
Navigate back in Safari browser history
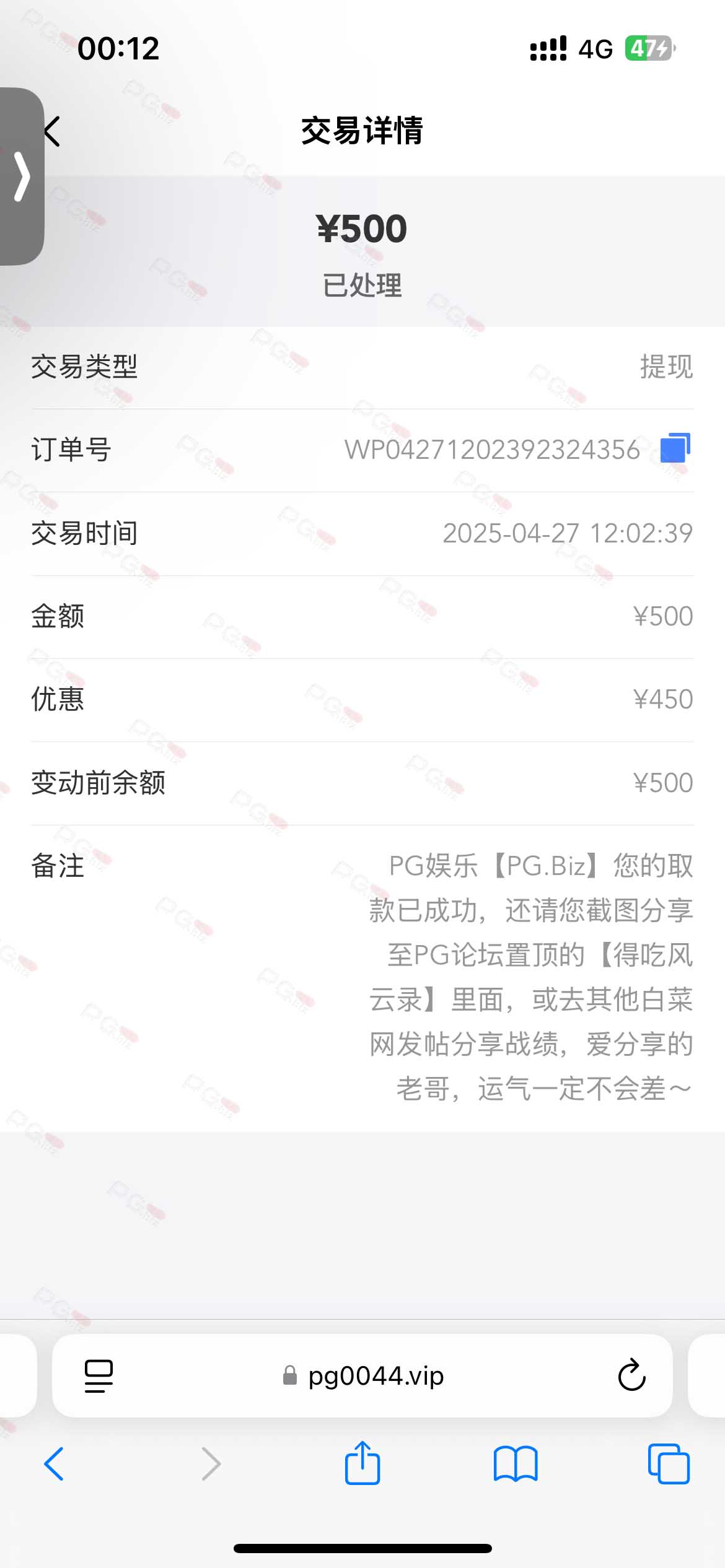(54, 1464)
